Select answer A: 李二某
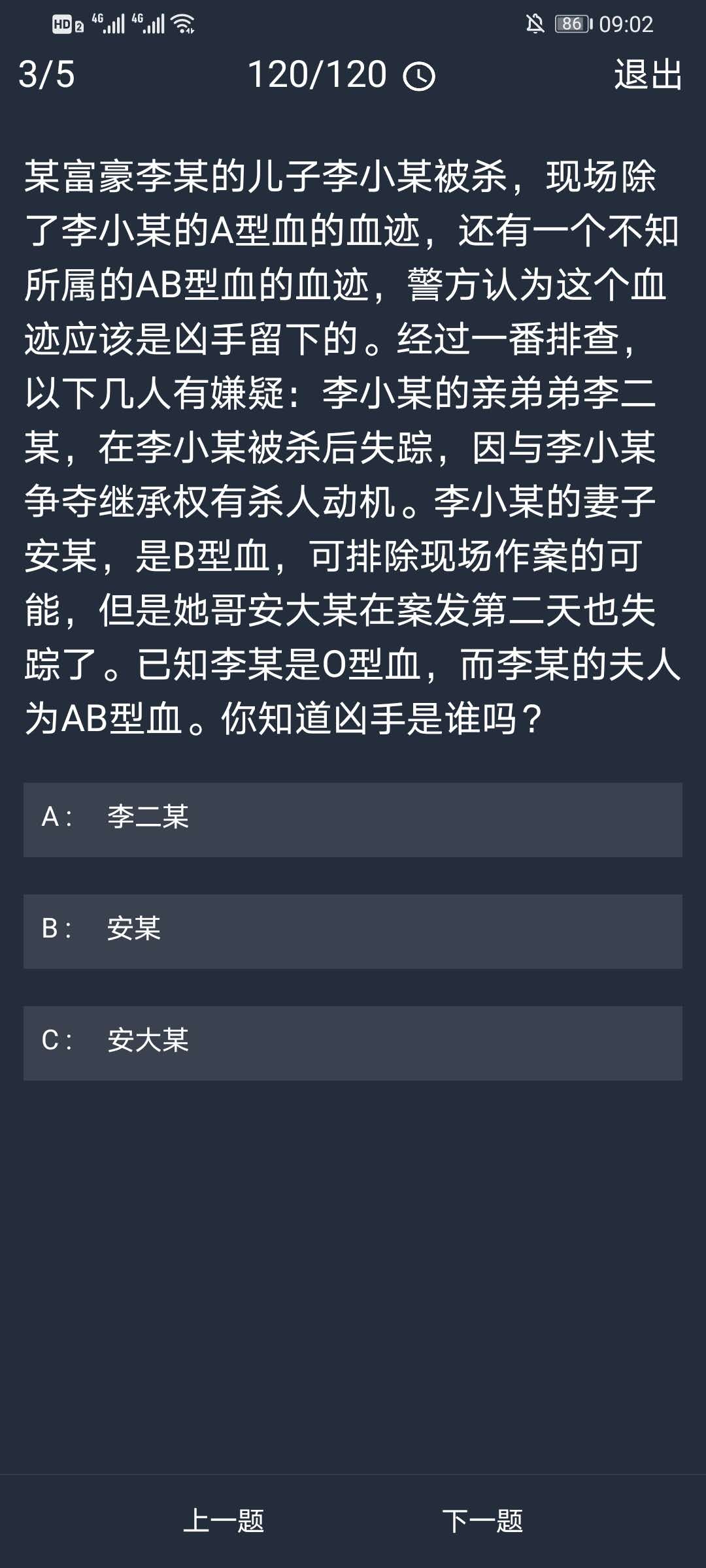This screenshot has width=706, height=1568. [353, 819]
